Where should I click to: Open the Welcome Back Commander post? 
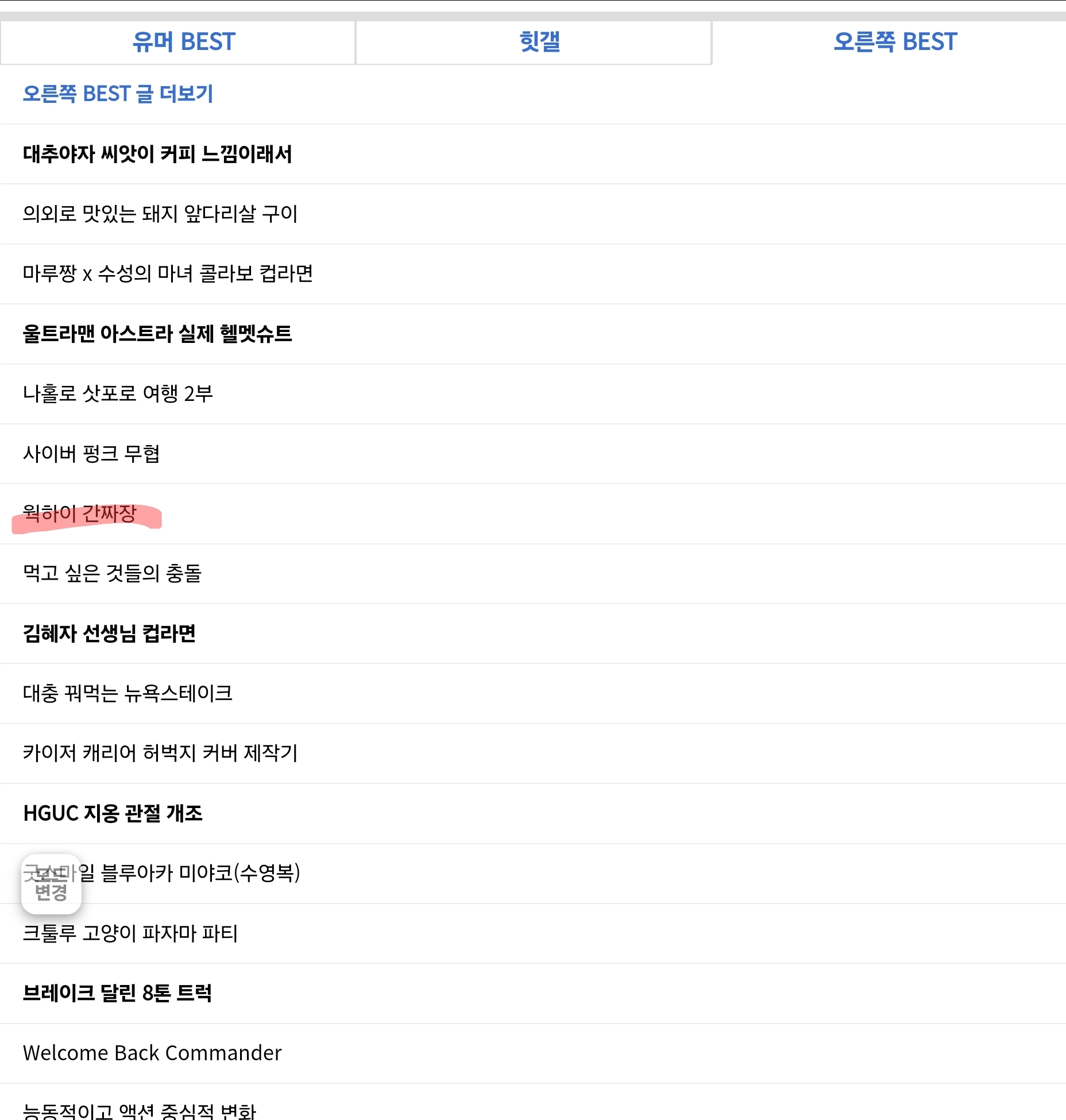(x=152, y=1053)
